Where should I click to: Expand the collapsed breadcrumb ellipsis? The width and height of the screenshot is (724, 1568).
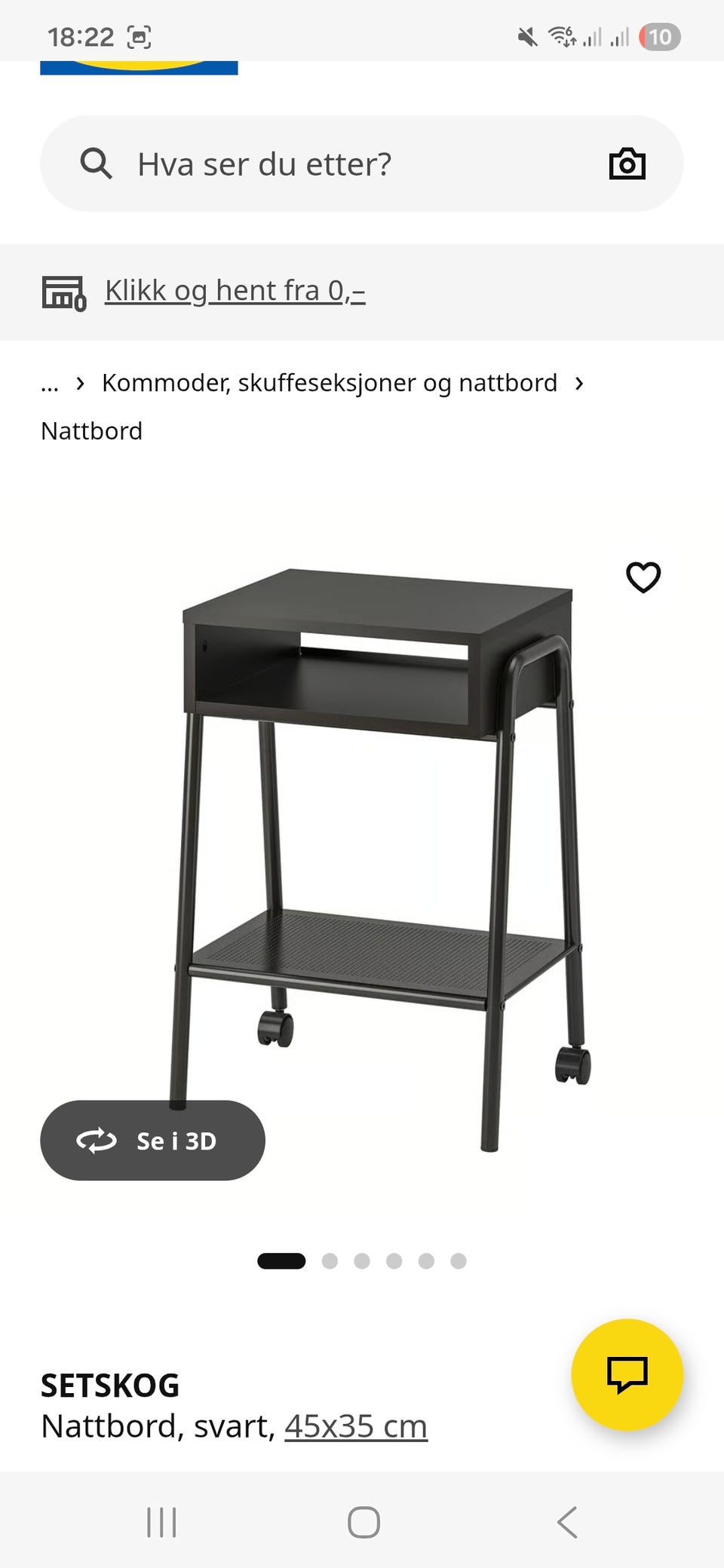(x=50, y=384)
